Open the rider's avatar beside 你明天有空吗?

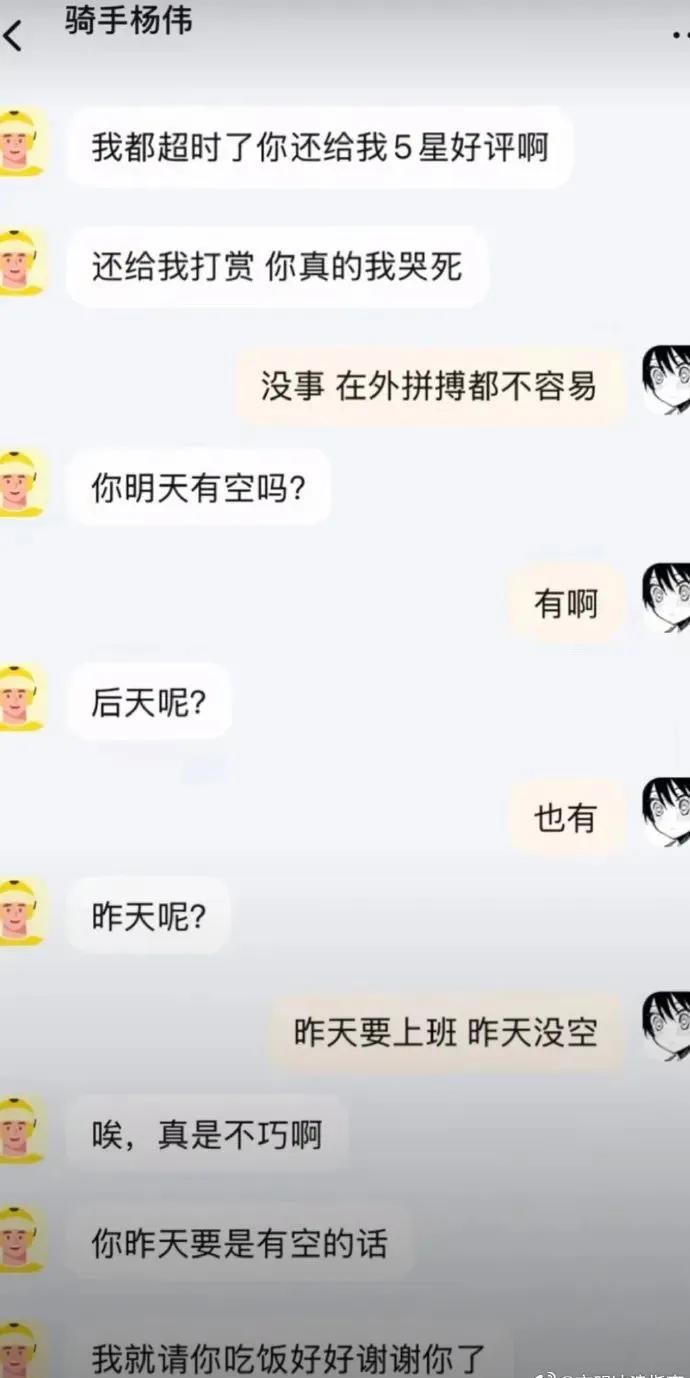click(20, 486)
